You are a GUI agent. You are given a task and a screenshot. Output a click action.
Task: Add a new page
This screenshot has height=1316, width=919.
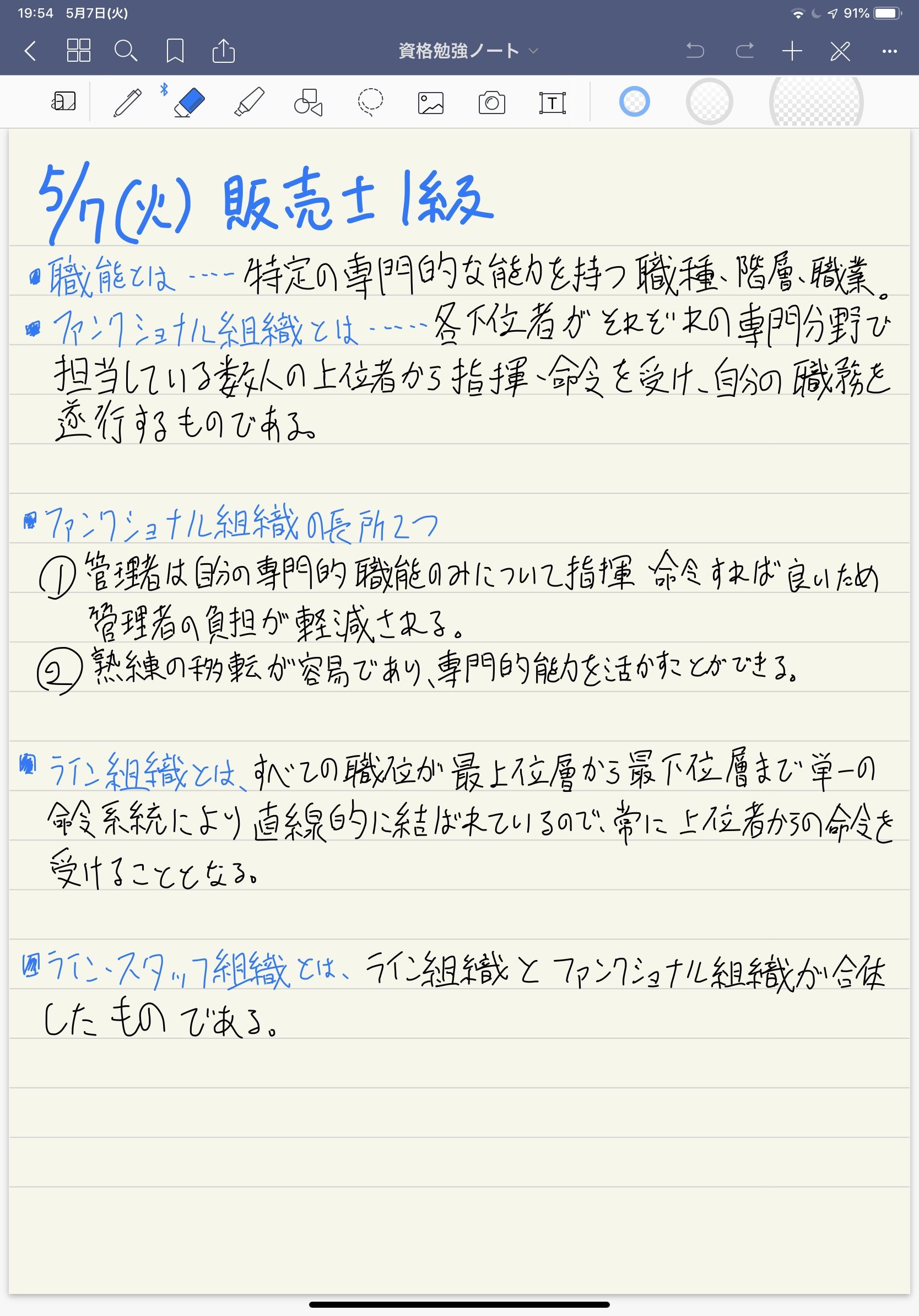[x=792, y=51]
